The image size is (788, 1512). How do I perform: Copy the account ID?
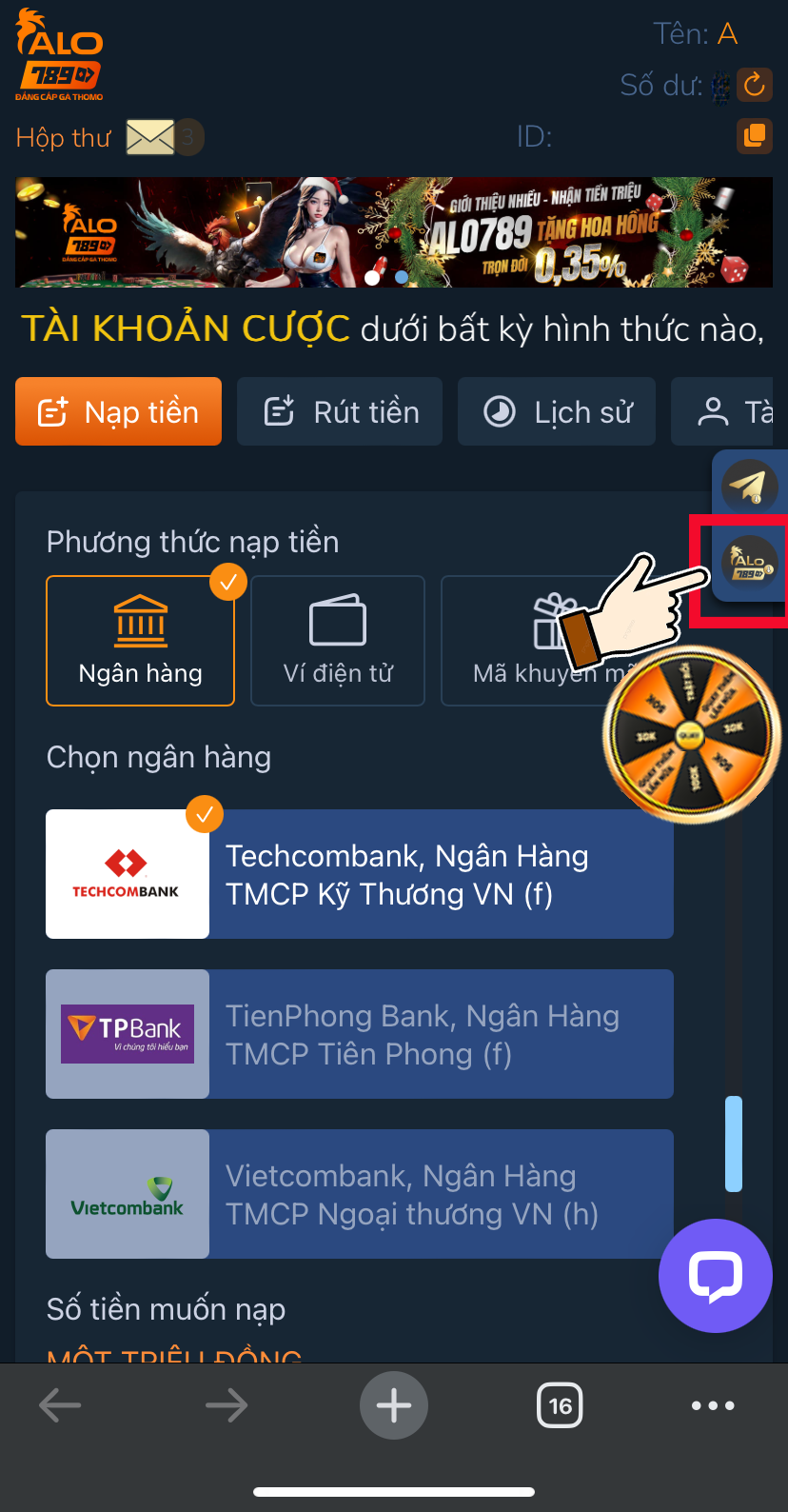[x=755, y=136]
